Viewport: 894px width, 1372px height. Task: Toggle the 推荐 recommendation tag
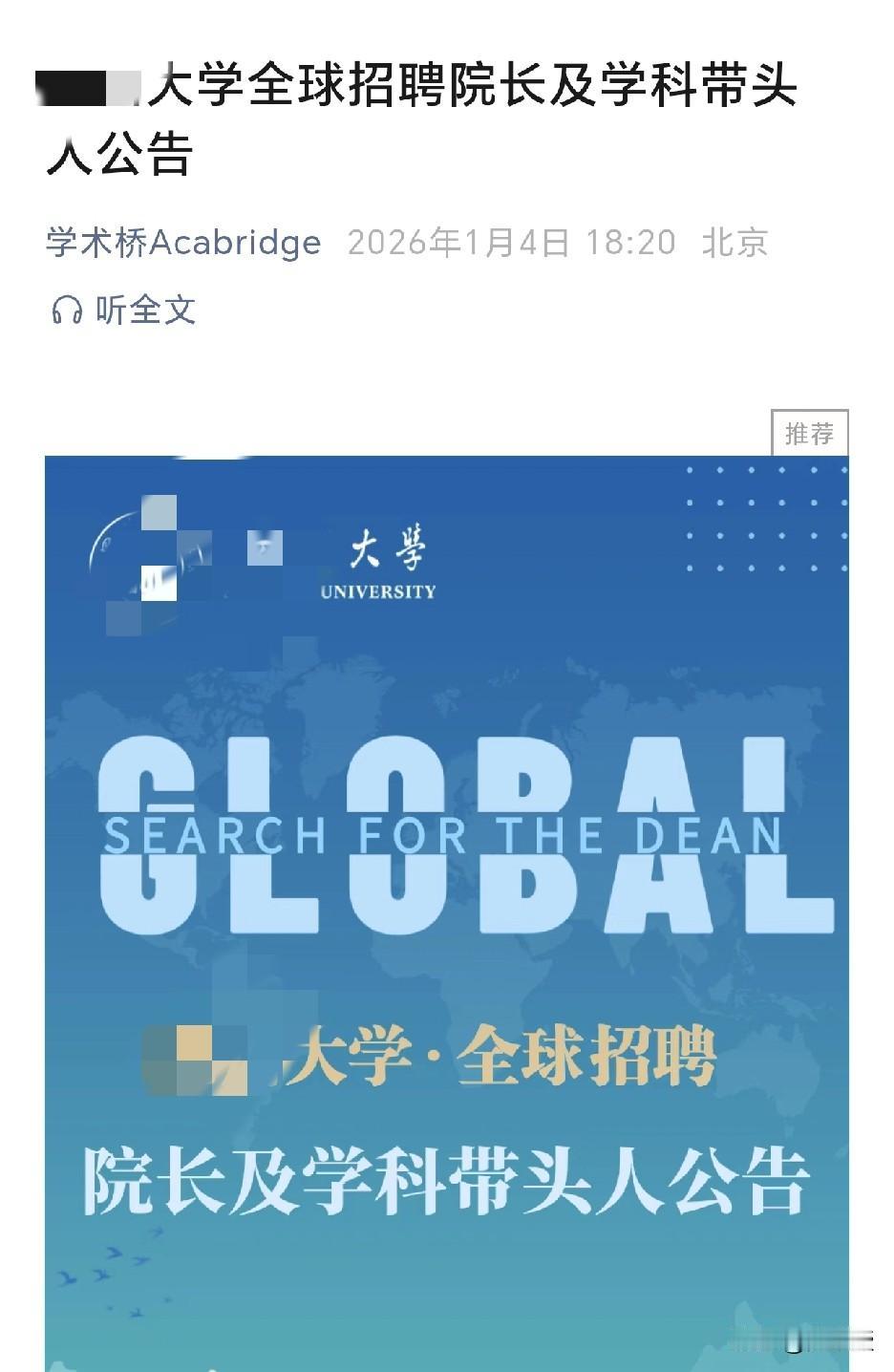[x=808, y=433]
